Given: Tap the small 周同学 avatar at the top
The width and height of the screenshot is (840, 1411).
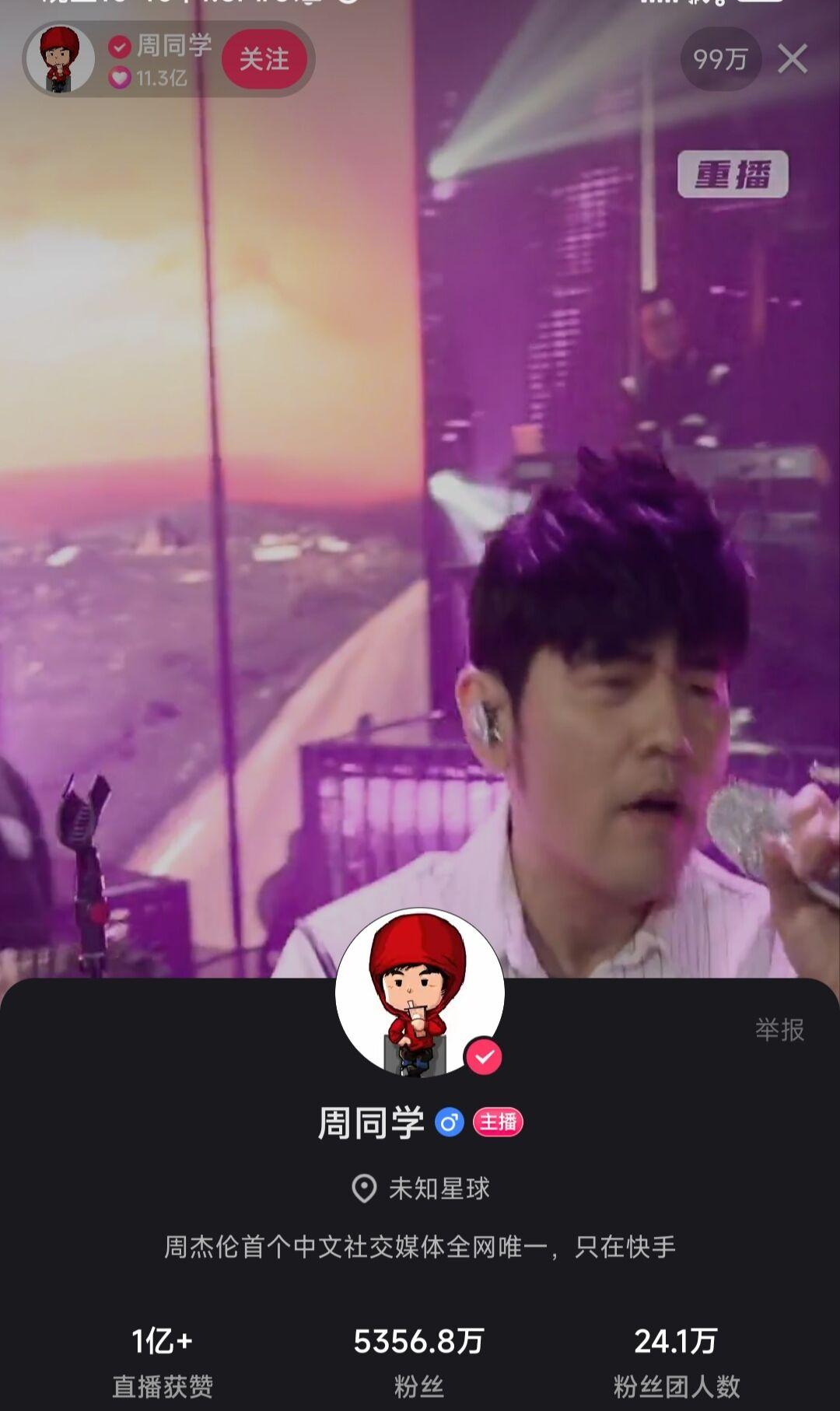Looking at the screenshot, I should pos(61,59).
